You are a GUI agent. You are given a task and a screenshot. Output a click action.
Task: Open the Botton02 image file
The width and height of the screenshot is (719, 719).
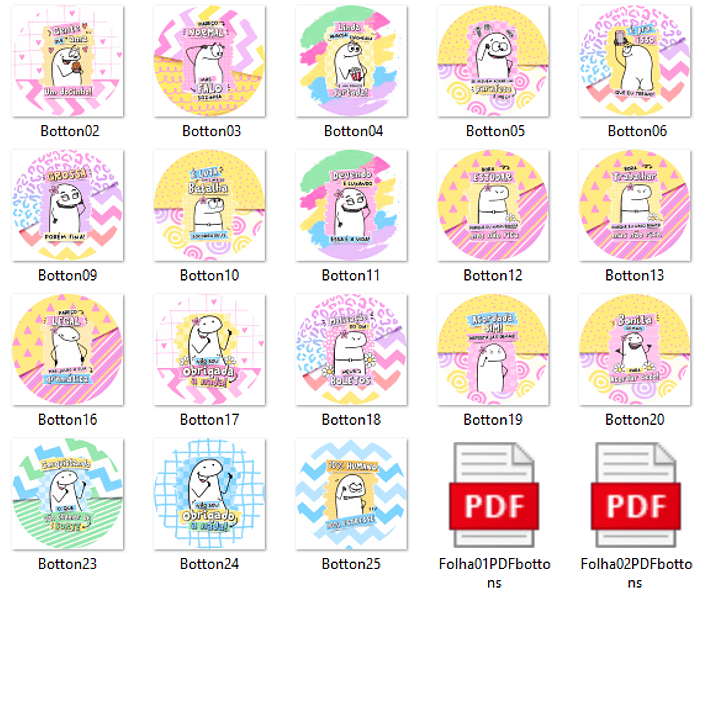(x=68, y=62)
